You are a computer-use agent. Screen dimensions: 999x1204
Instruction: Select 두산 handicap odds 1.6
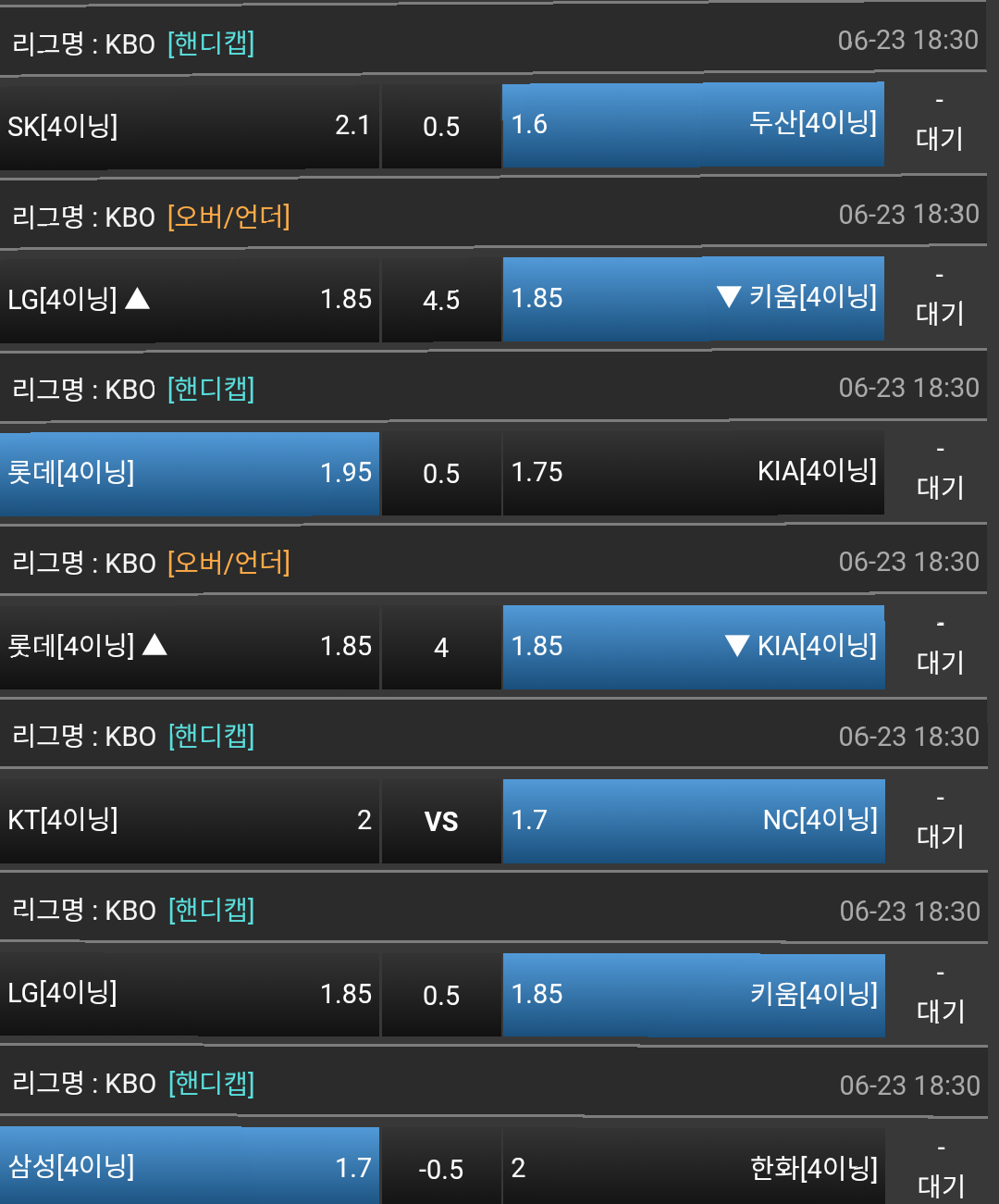[693, 125]
